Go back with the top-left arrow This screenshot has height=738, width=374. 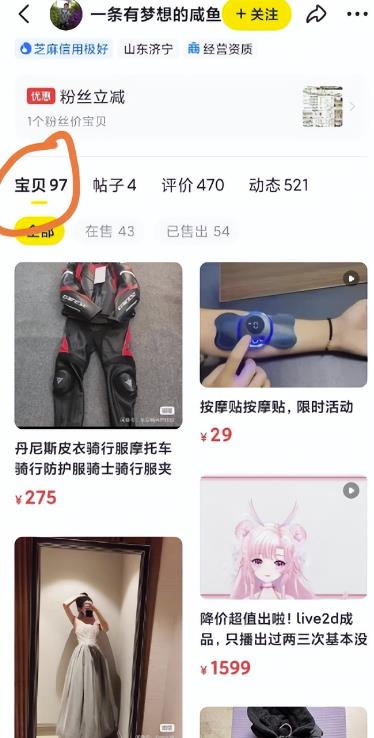[24, 14]
